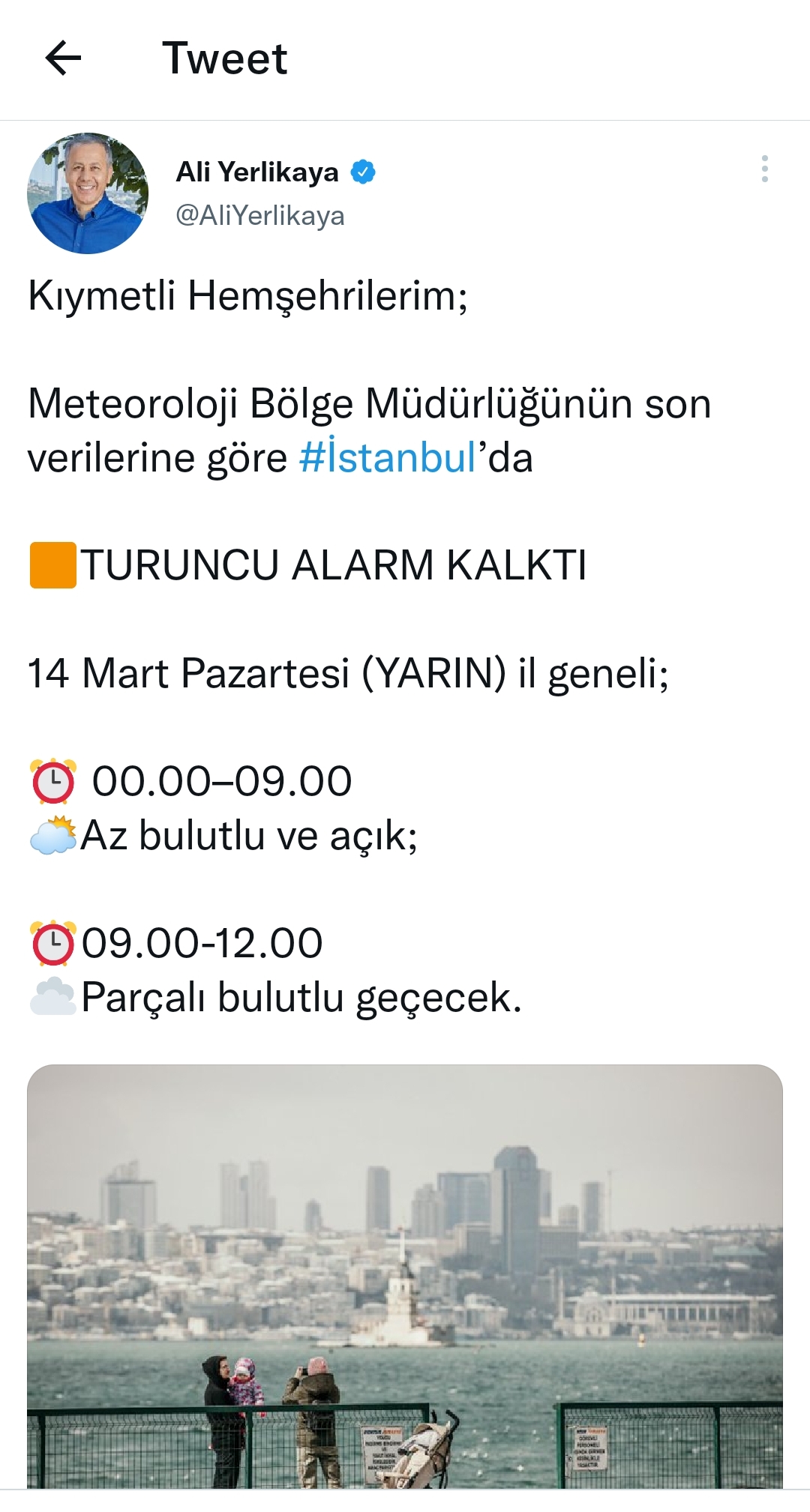The image size is (810, 1512).
Task: Open the #İstanbul hashtag link
Action: pos(388,458)
